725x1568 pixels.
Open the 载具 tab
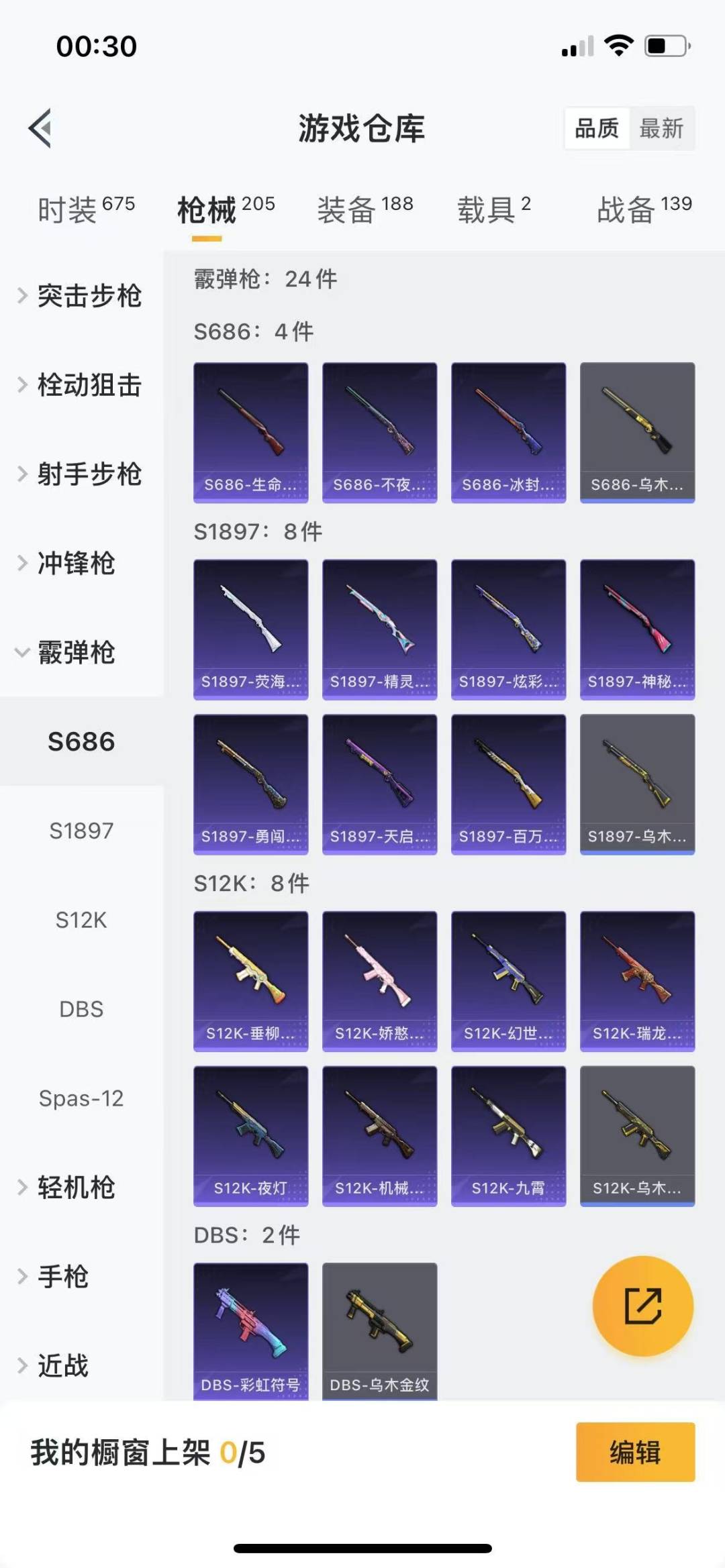point(493,209)
